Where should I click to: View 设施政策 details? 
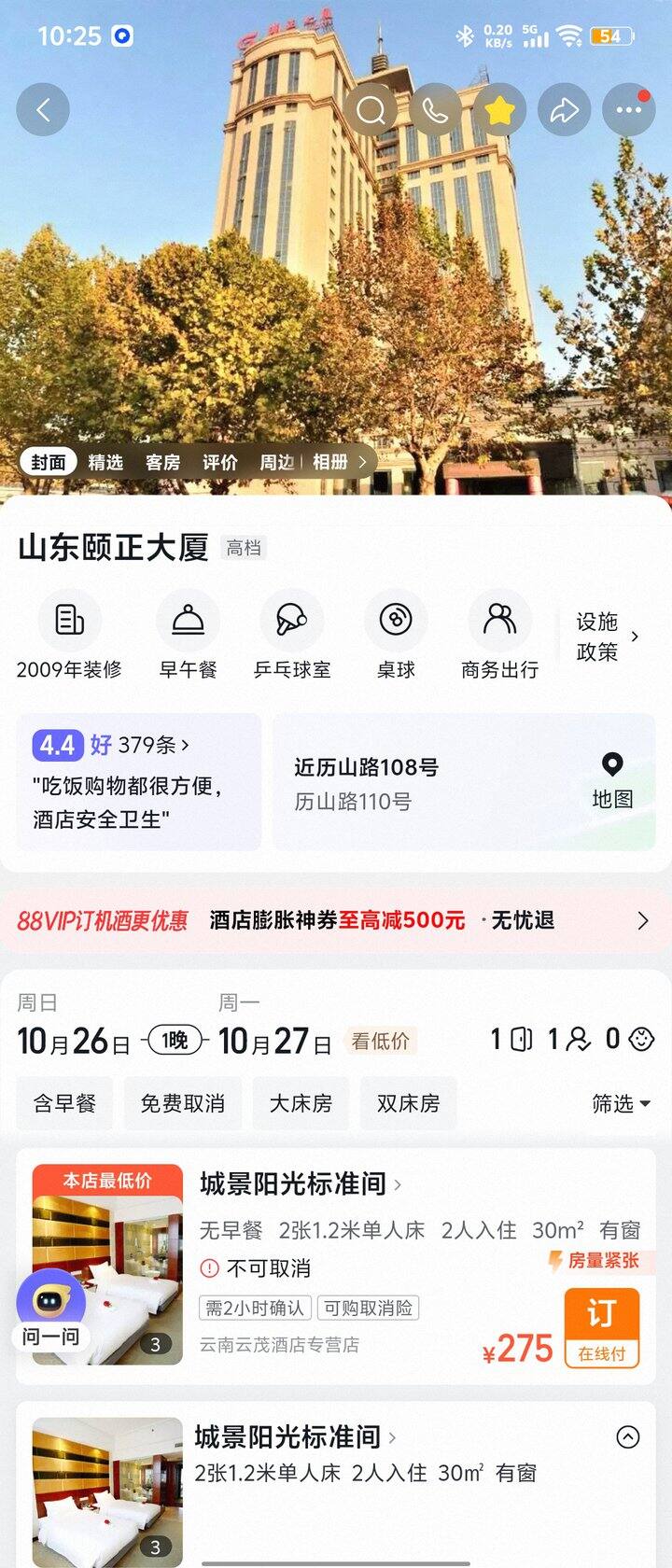[x=607, y=637]
